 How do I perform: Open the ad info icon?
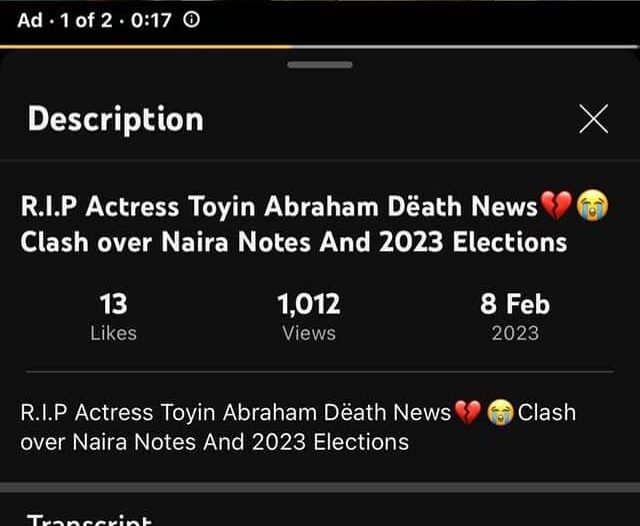coord(192,20)
